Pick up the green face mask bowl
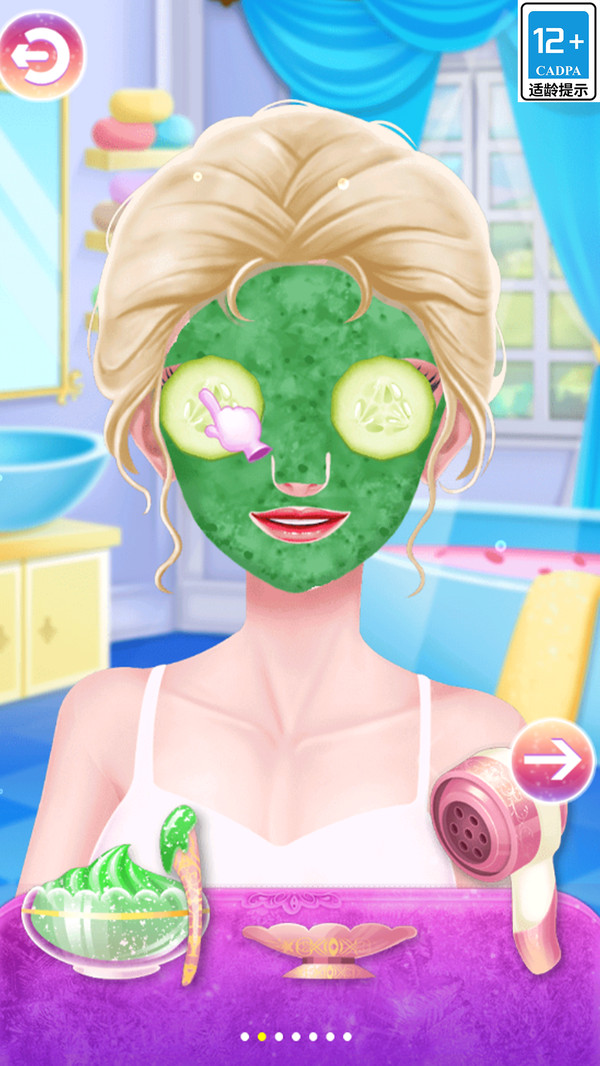 coord(102,910)
